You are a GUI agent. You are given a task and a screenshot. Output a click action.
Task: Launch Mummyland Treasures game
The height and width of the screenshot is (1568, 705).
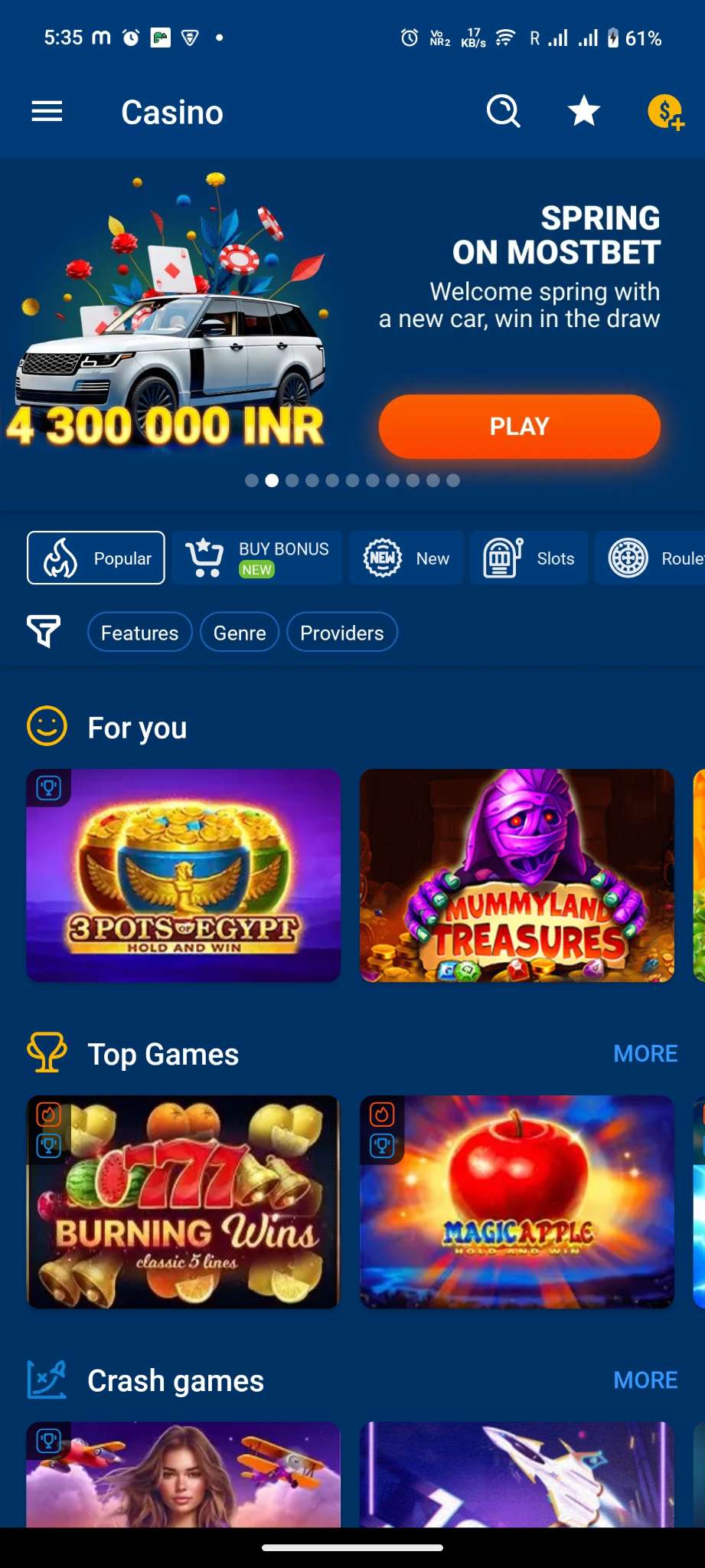coord(517,876)
